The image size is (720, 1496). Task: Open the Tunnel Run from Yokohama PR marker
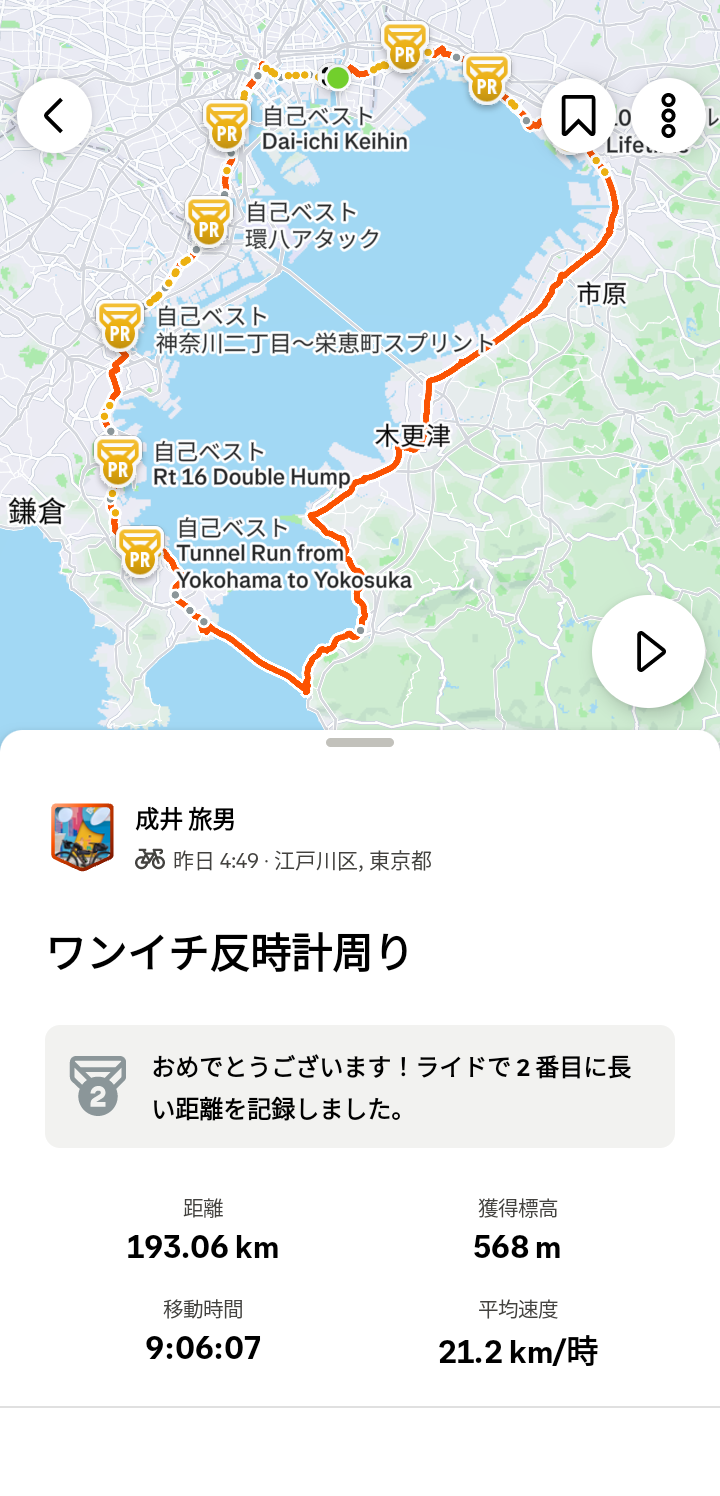(x=139, y=552)
